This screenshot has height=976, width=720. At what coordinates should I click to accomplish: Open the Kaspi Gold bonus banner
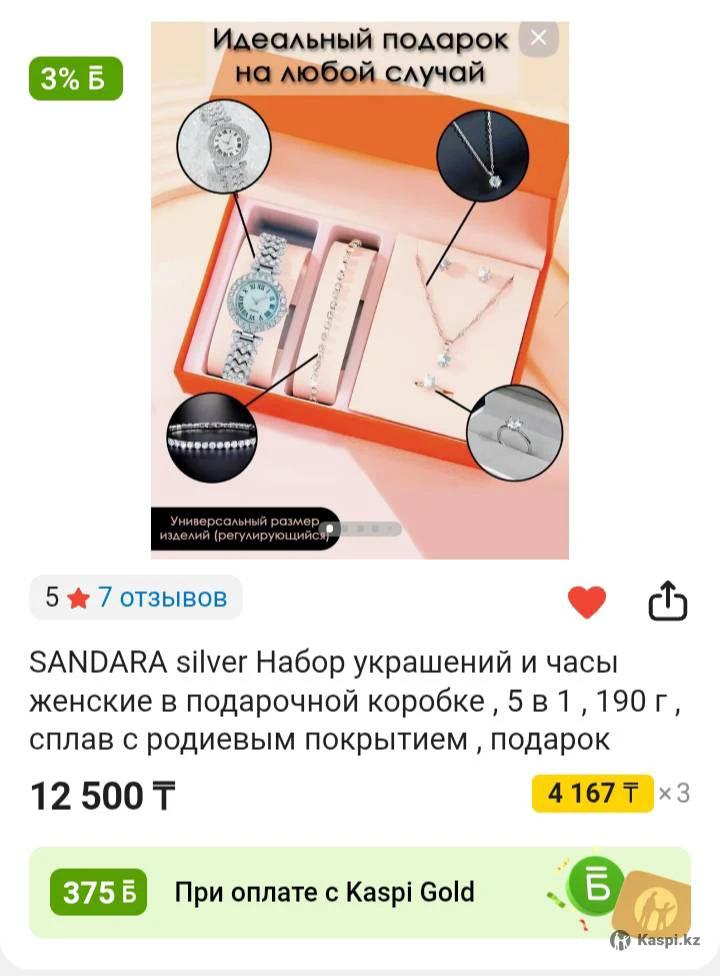pos(359,892)
